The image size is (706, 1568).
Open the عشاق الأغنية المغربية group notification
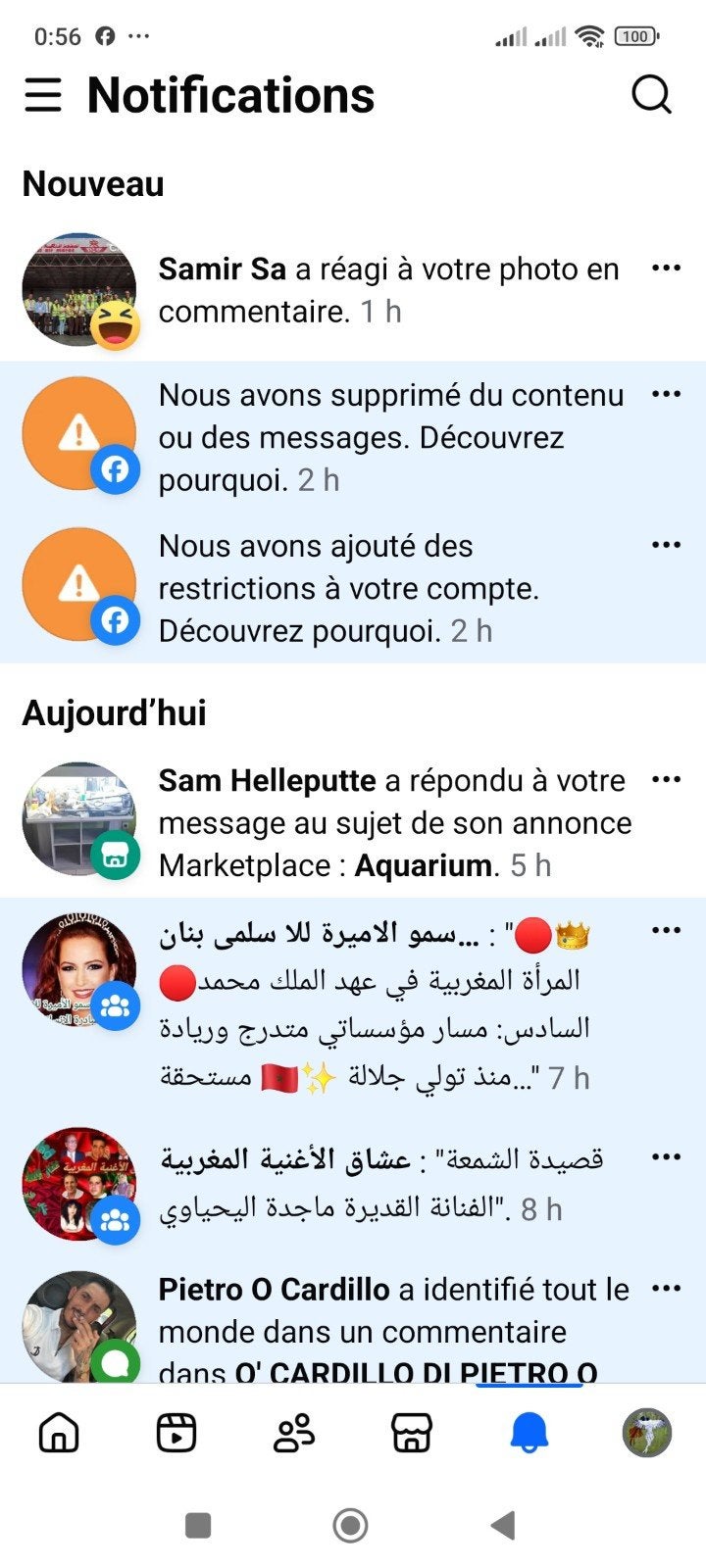[x=353, y=1184]
